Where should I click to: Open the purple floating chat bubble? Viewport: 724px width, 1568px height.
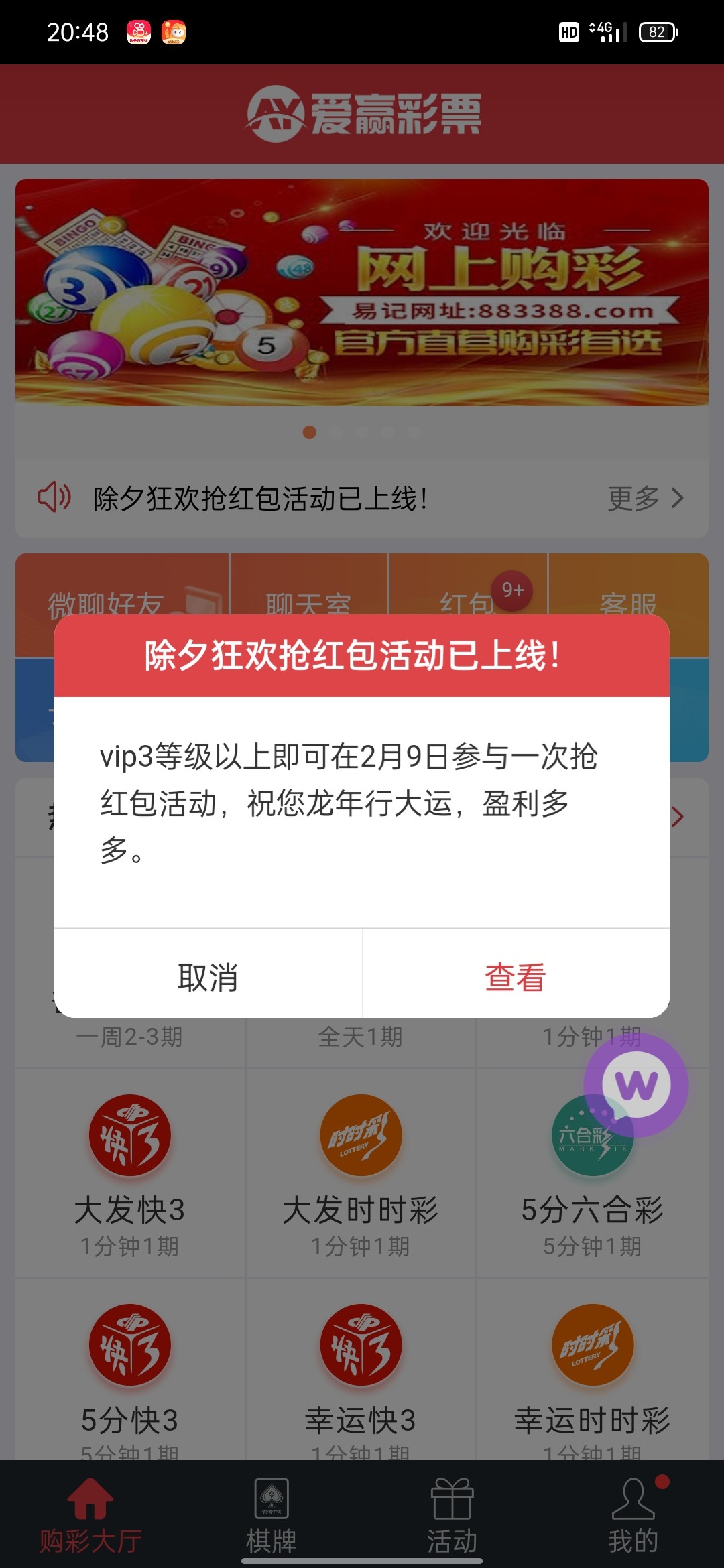[x=636, y=1085]
